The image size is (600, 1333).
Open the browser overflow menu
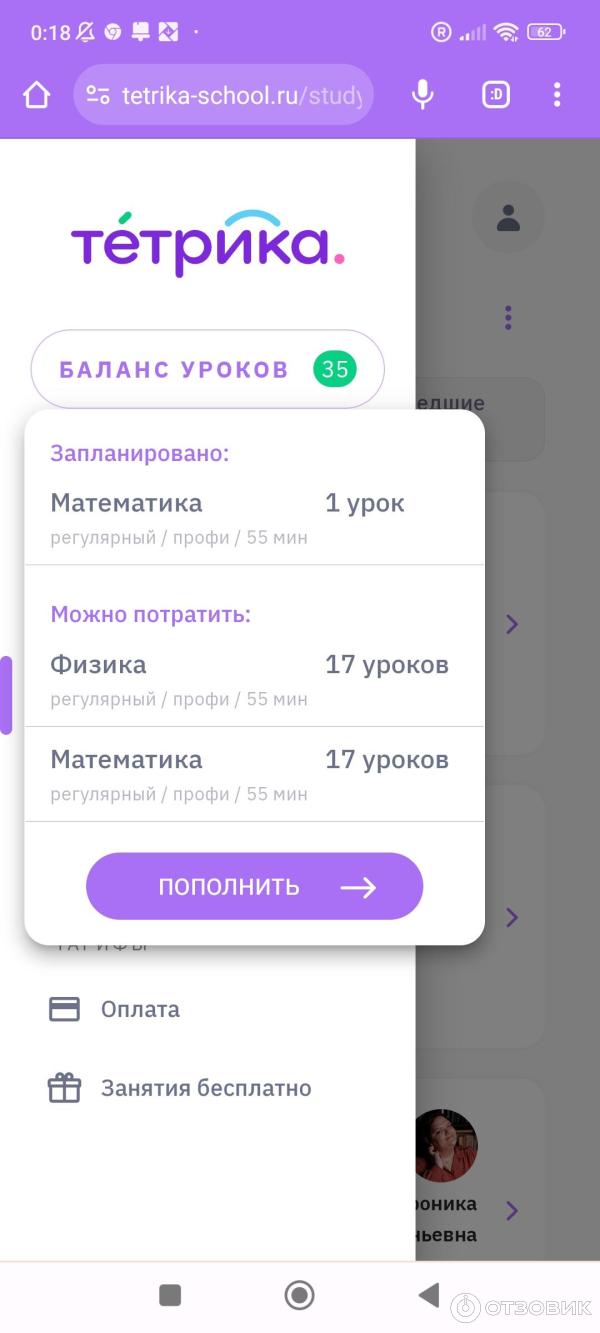557,95
